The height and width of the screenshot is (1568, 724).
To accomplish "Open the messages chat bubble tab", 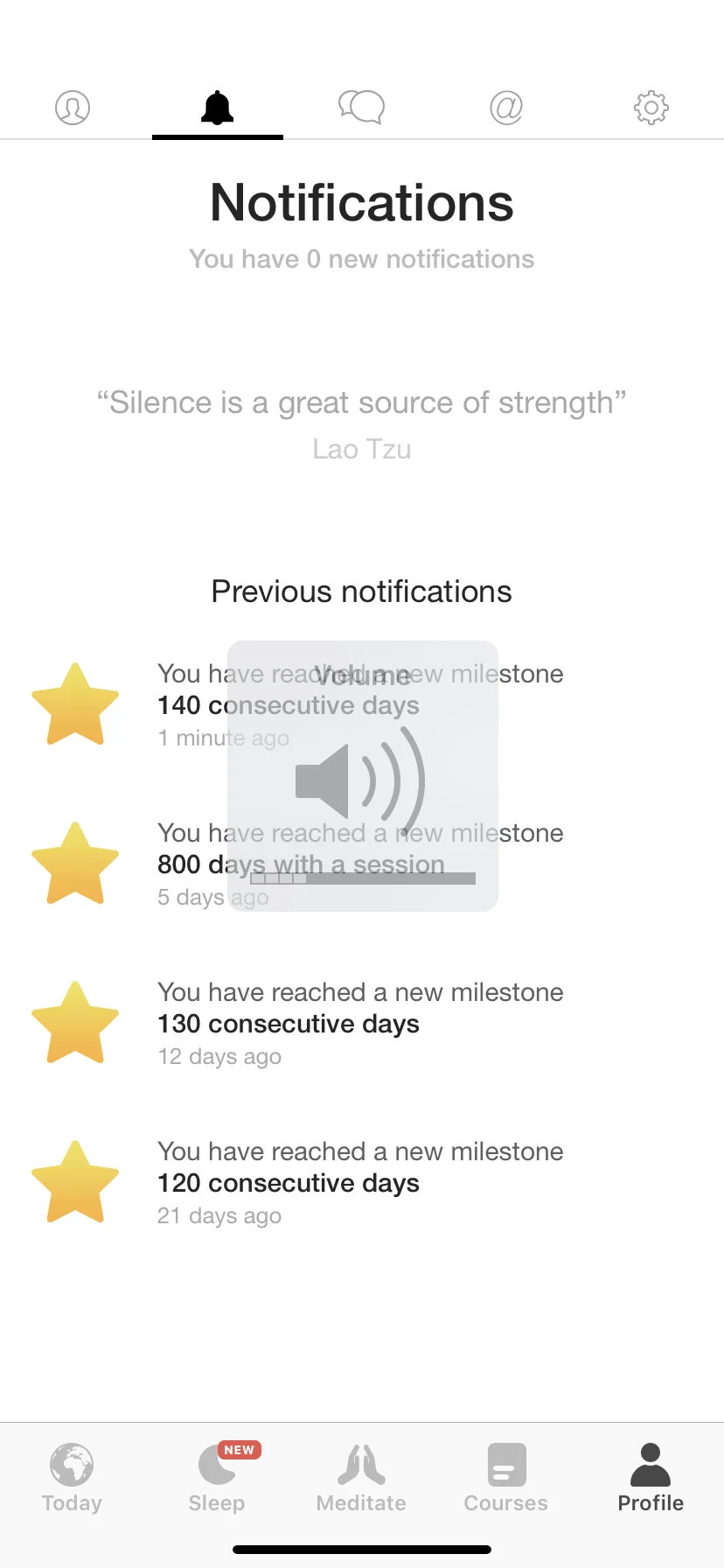I will pos(361,108).
